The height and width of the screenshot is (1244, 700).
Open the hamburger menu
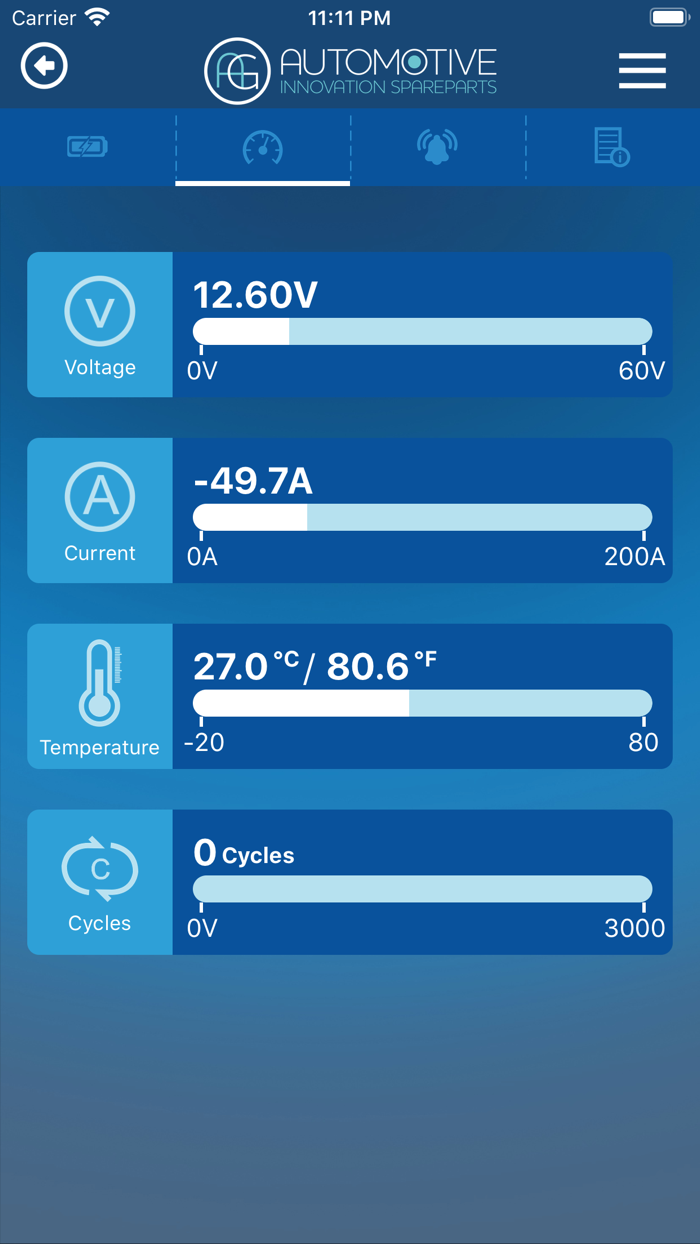642,70
